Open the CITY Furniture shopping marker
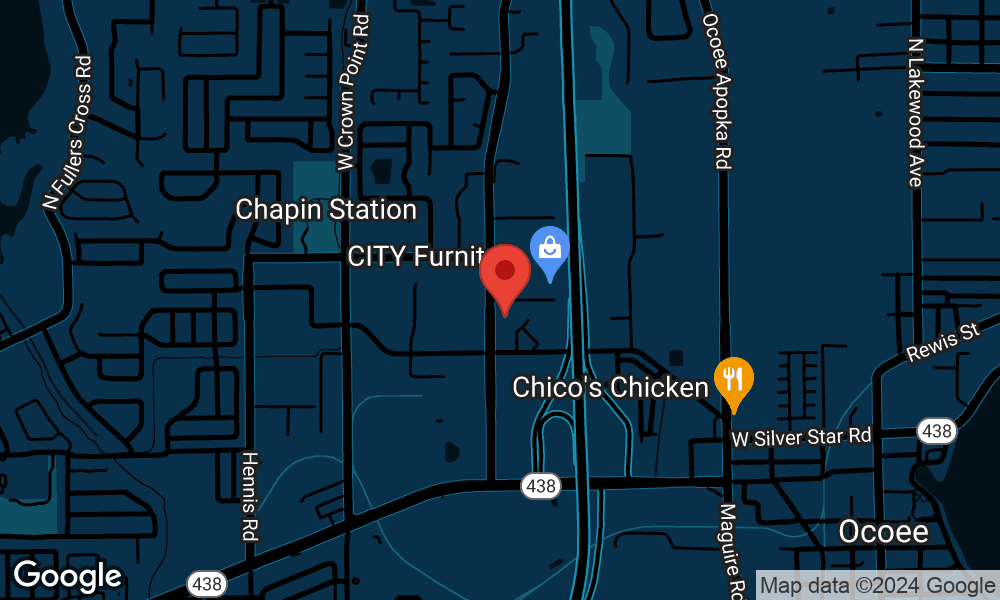Viewport: 1000px width, 600px height. [x=549, y=248]
